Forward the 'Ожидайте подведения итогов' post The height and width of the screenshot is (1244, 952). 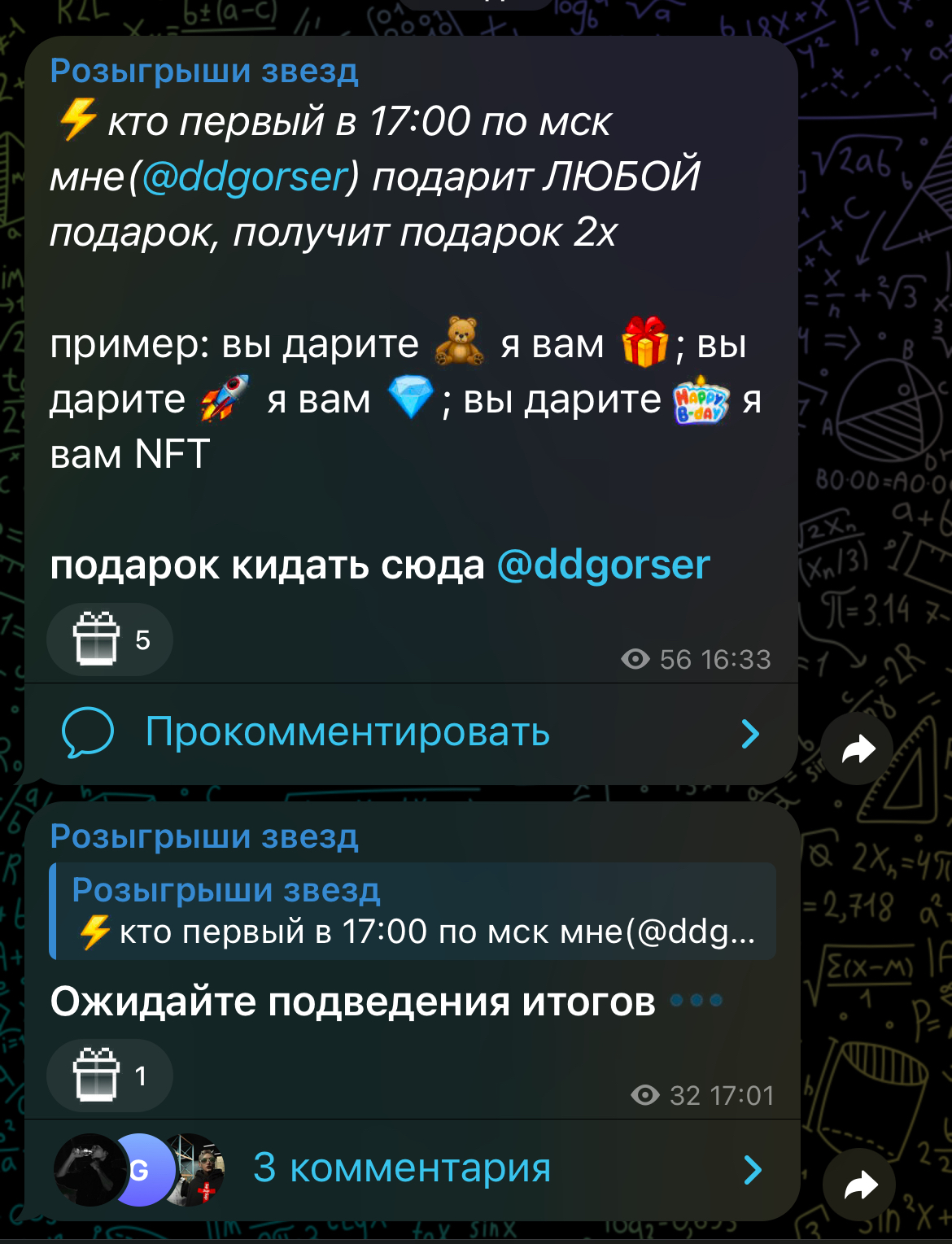click(x=859, y=1185)
